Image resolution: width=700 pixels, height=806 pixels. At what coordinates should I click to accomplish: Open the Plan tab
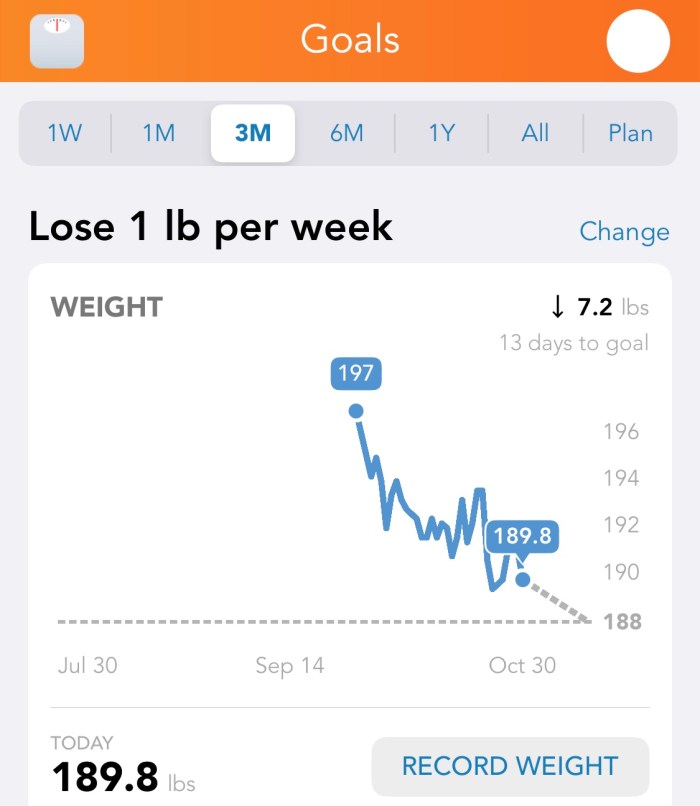(x=630, y=133)
